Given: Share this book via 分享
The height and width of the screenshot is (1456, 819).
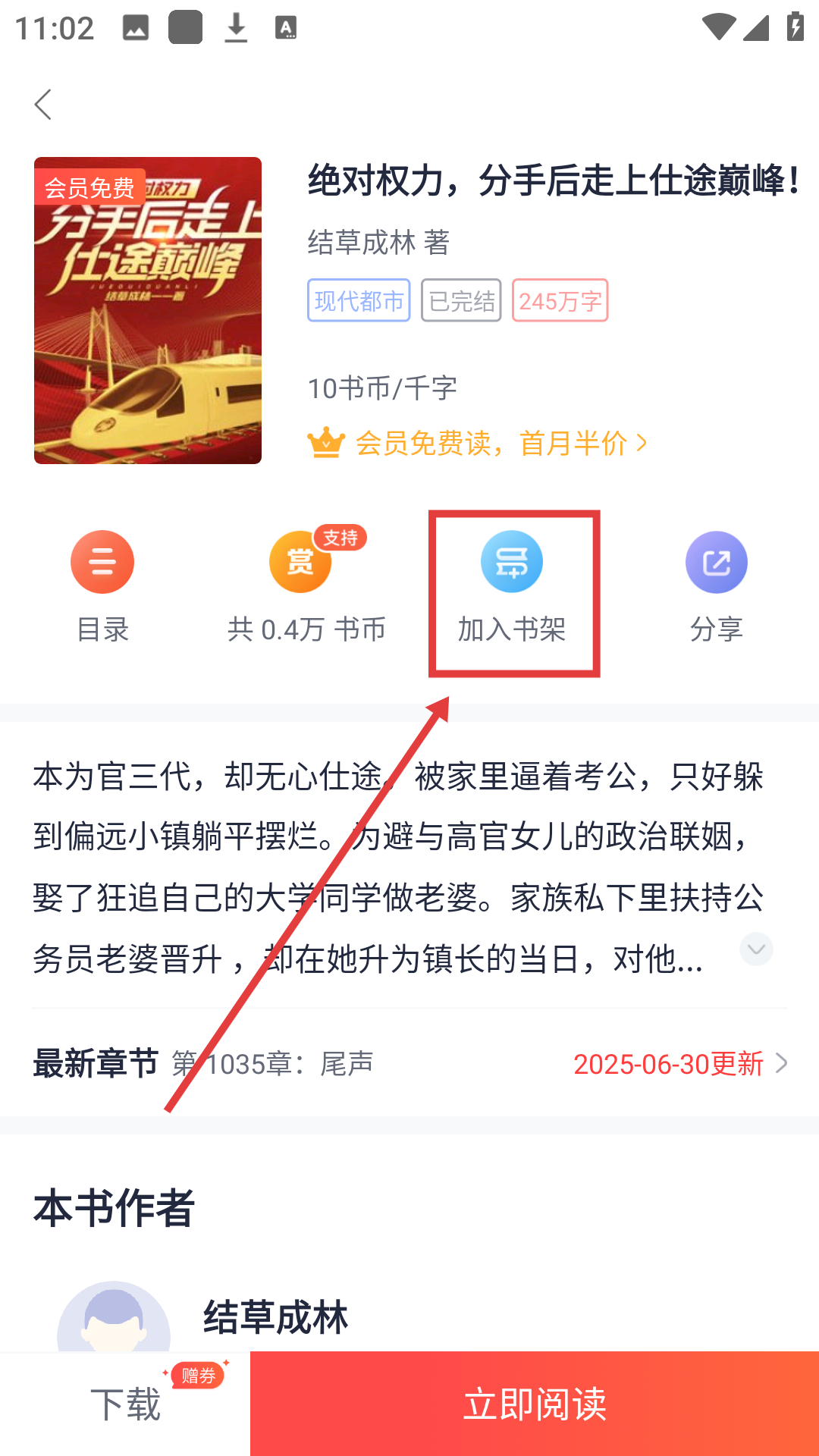Looking at the screenshot, I should [x=716, y=585].
